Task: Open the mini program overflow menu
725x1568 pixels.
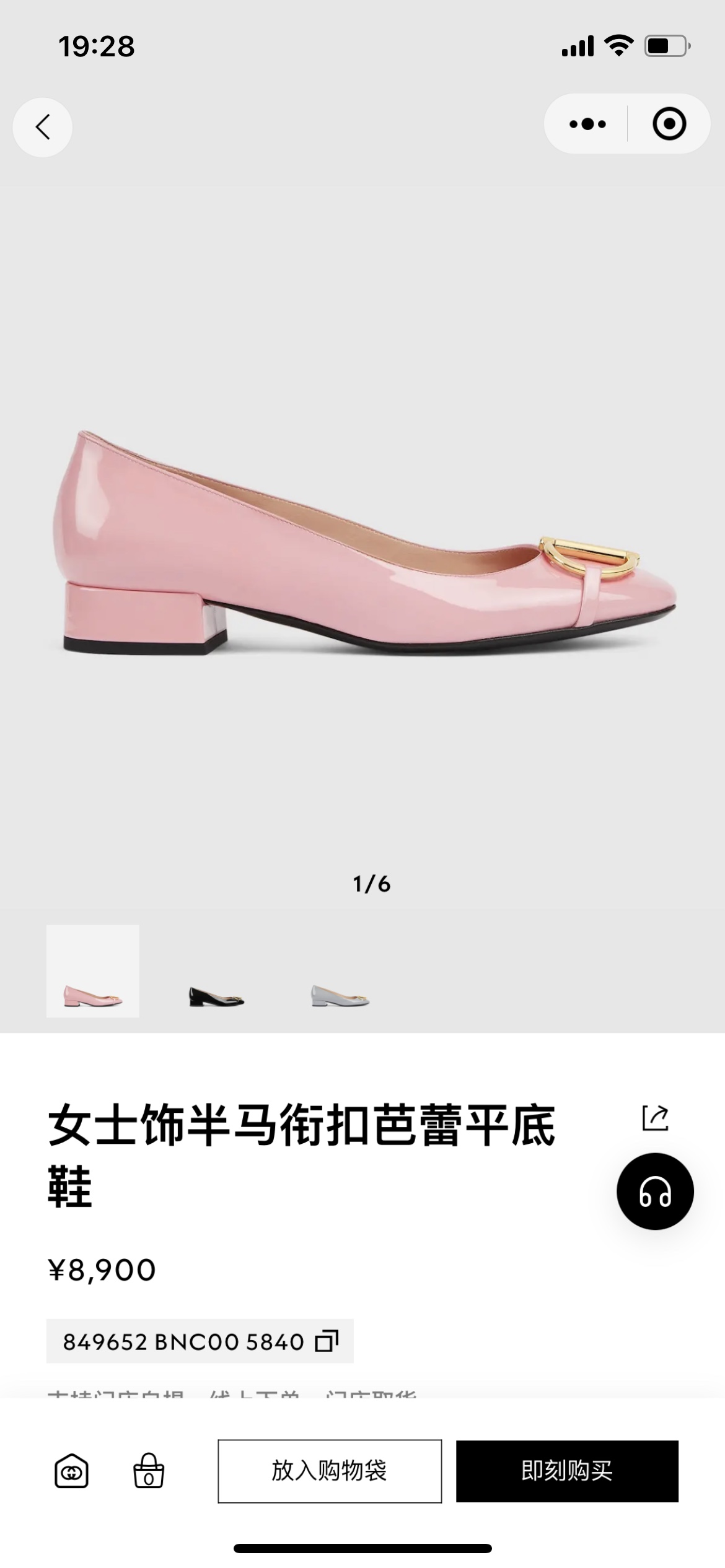Action: click(x=587, y=124)
